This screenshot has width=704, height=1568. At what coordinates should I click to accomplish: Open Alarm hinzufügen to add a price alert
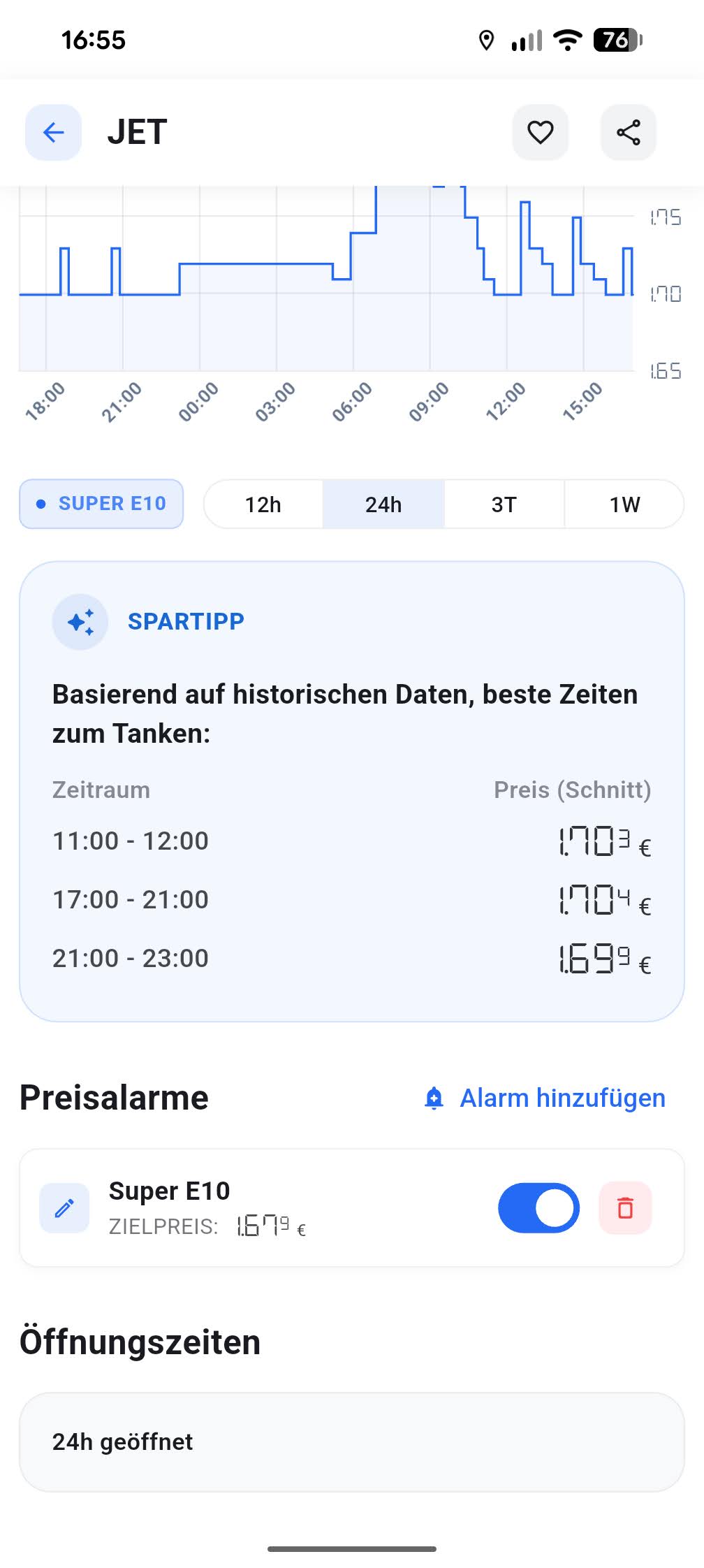coord(561,1097)
